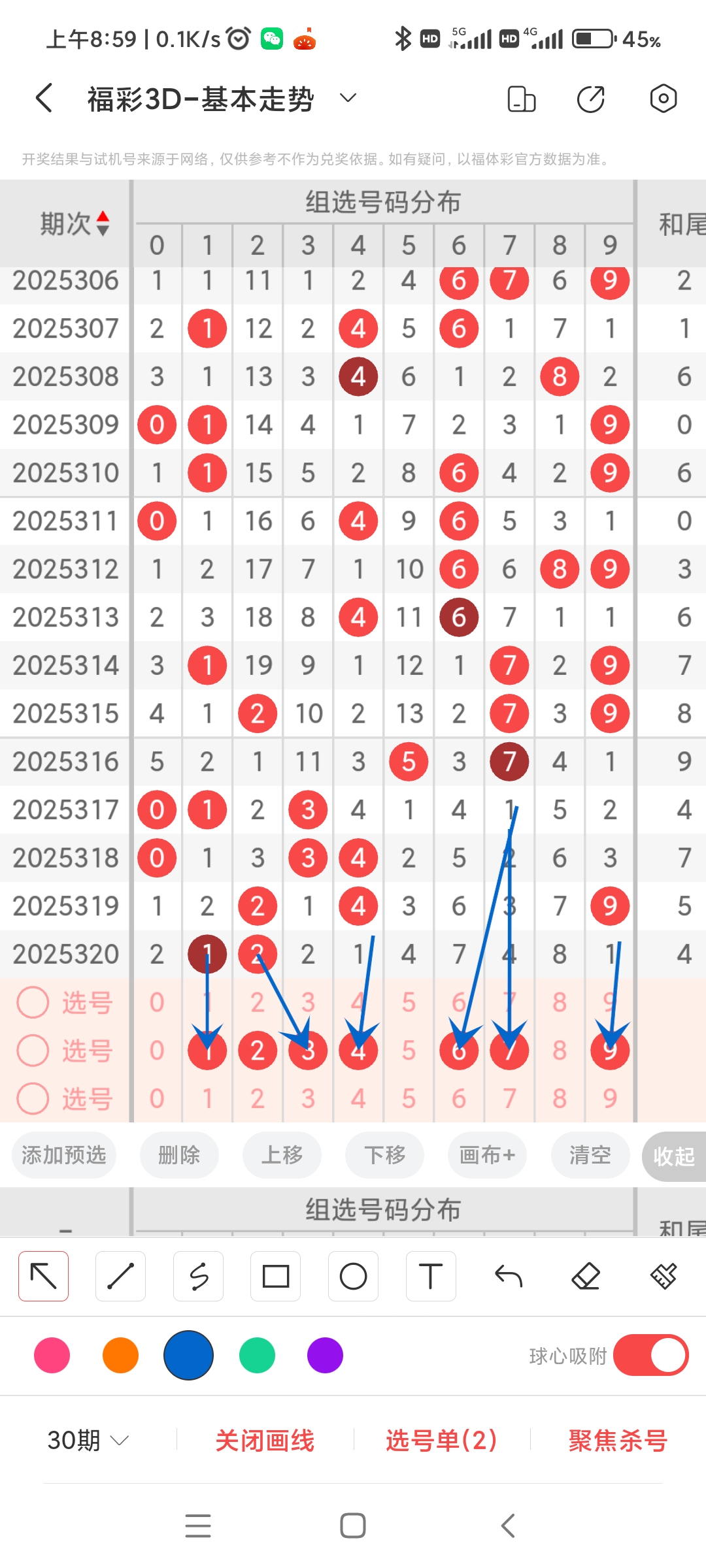Undo the last drawn annotation
Image resolution: width=706 pixels, height=1568 pixels.
point(509,1276)
